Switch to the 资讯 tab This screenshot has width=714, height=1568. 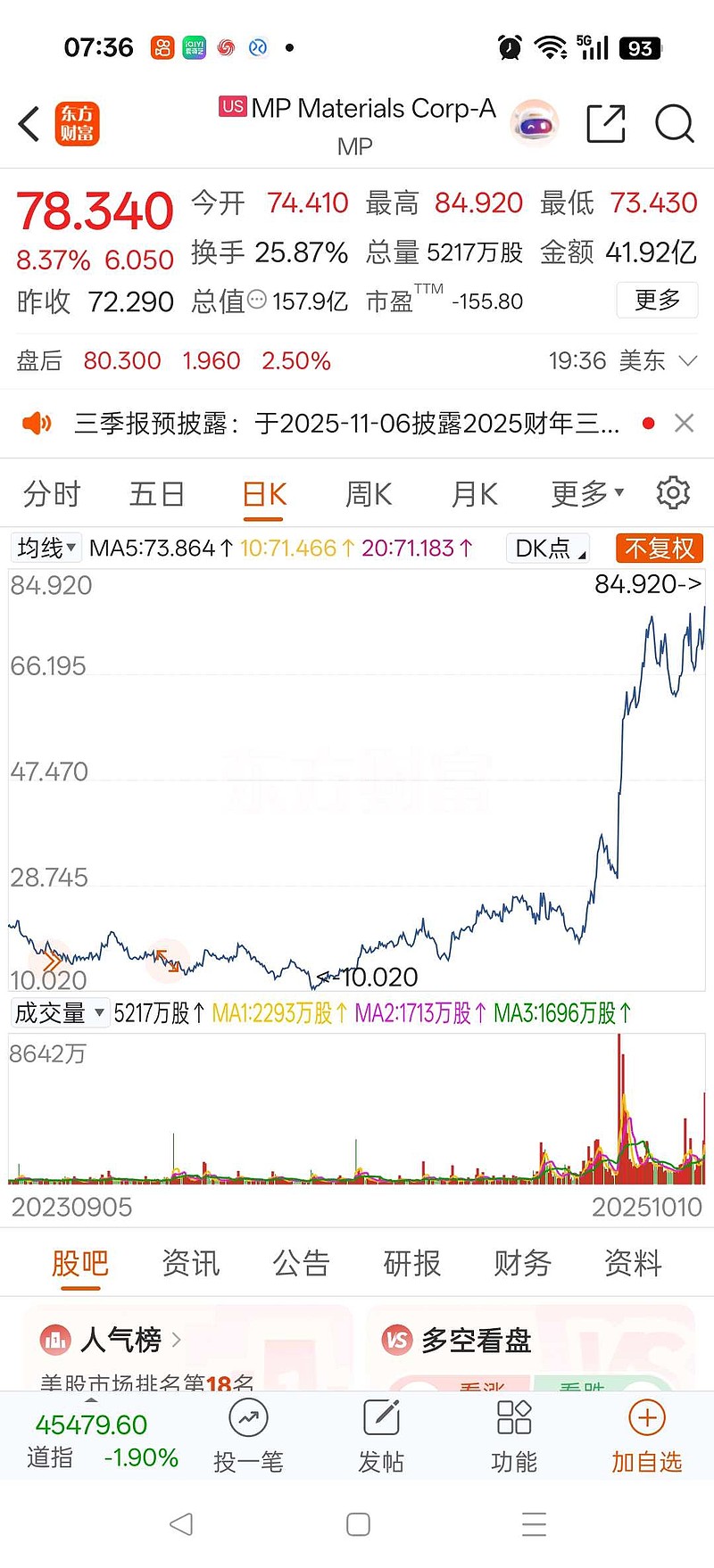tap(190, 1263)
